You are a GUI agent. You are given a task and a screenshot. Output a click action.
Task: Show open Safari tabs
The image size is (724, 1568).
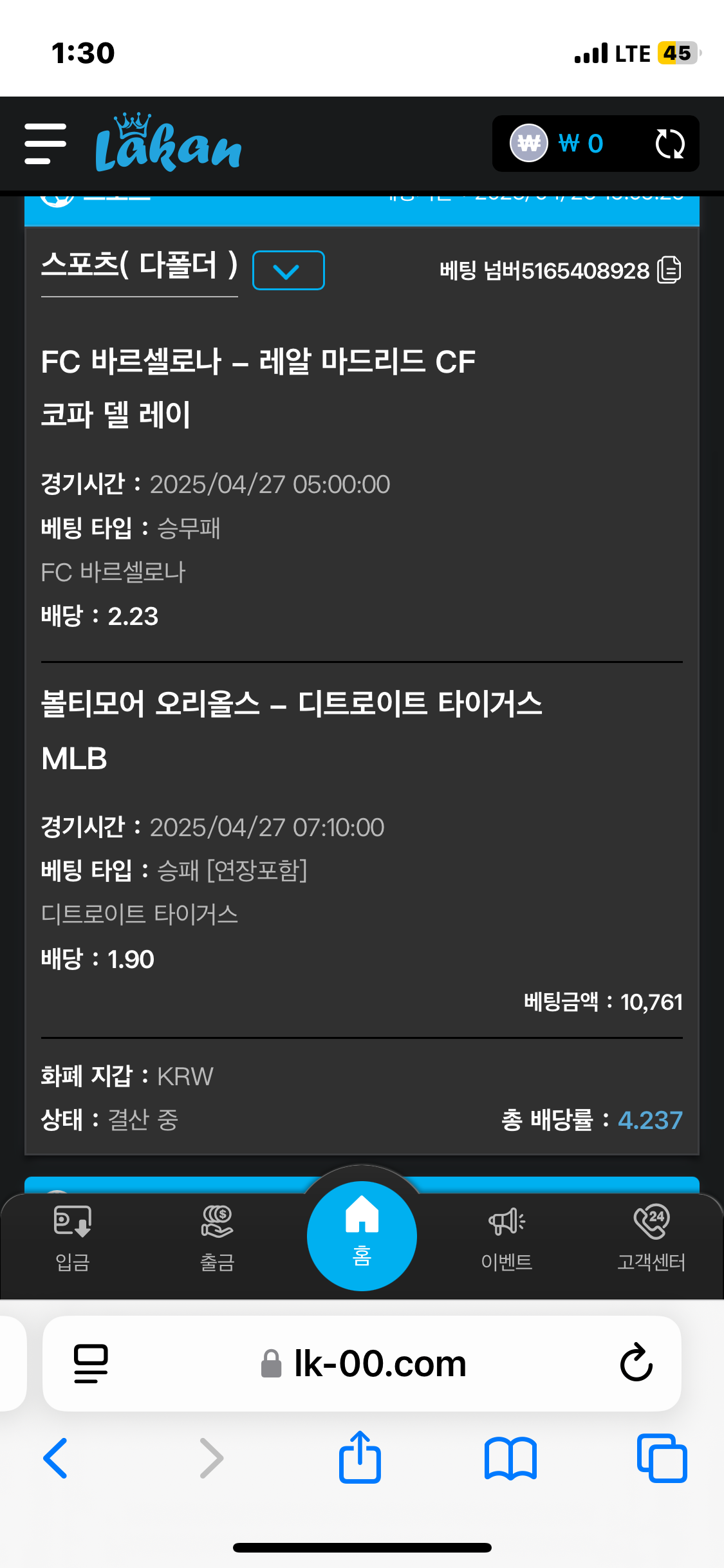coord(662,1458)
